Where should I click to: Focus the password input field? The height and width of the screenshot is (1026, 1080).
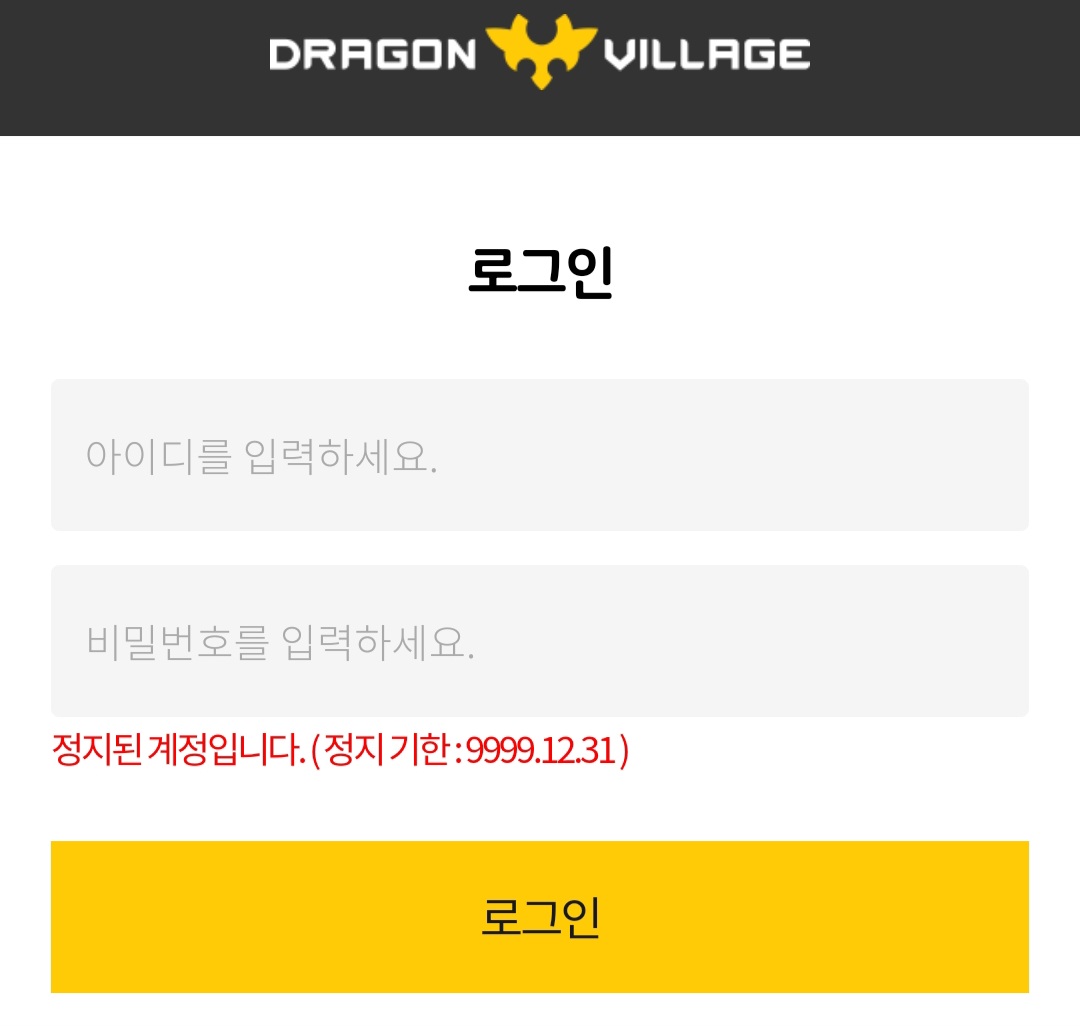click(539, 641)
